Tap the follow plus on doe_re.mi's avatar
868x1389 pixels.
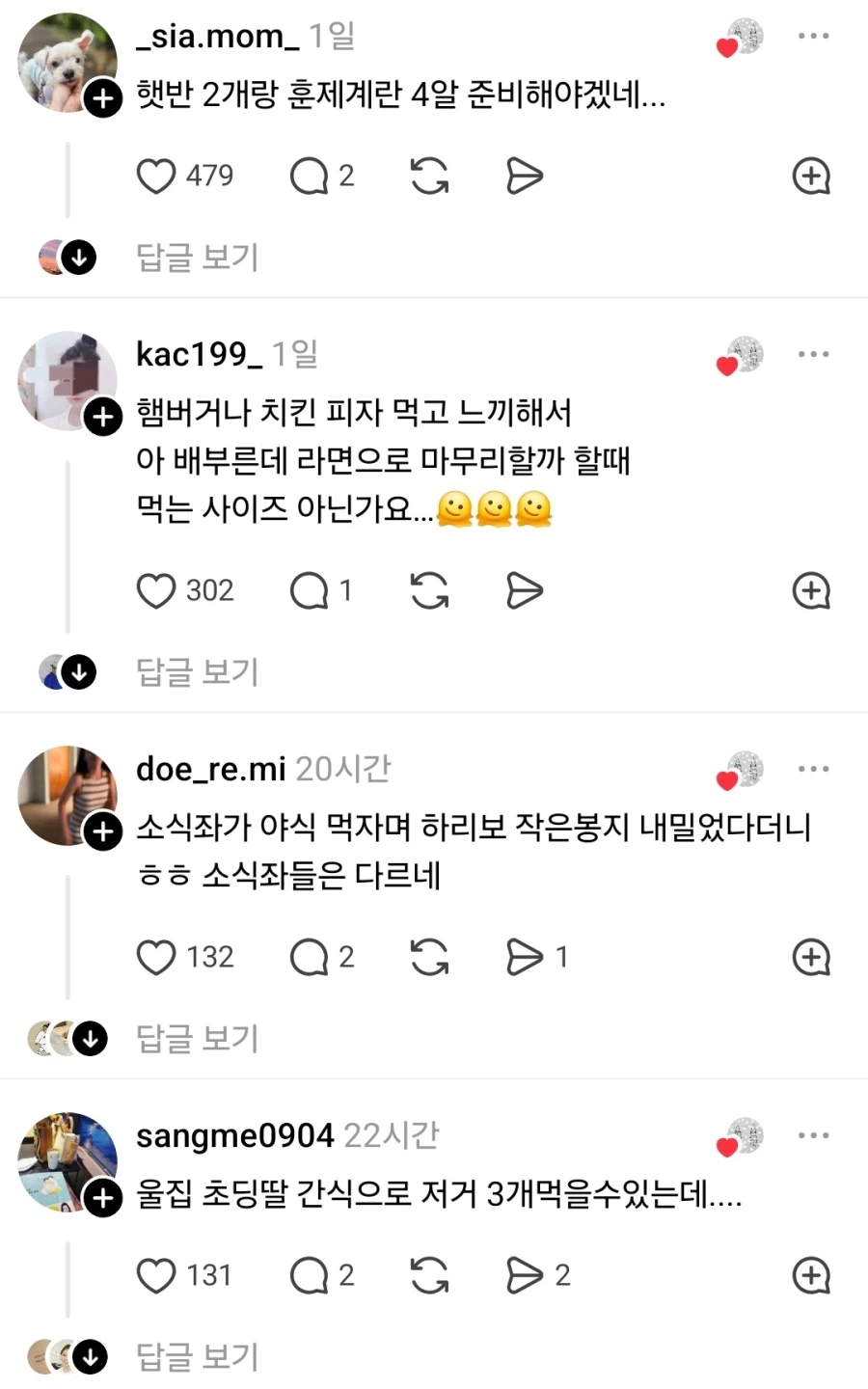[x=101, y=831]
